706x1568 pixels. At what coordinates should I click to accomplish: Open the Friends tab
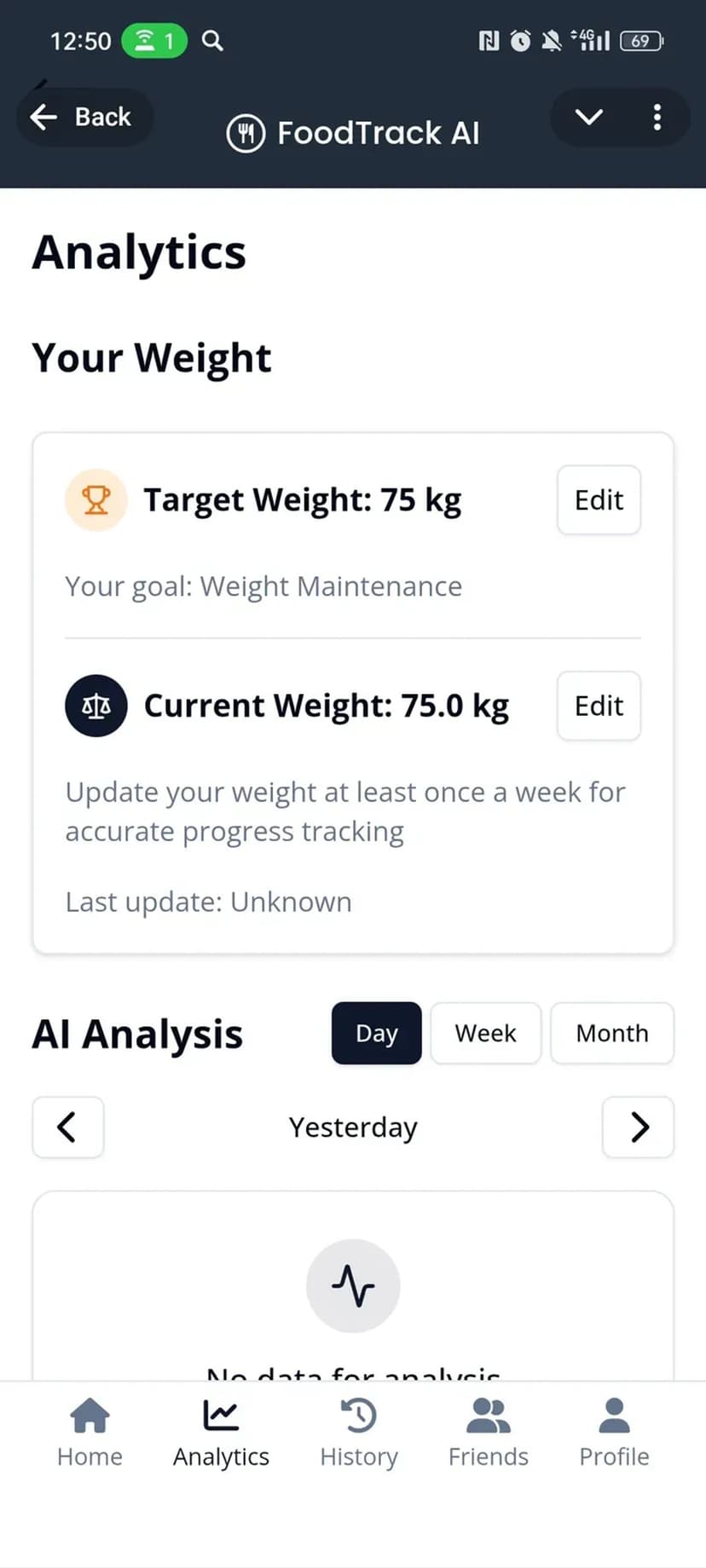[489, 1433]
